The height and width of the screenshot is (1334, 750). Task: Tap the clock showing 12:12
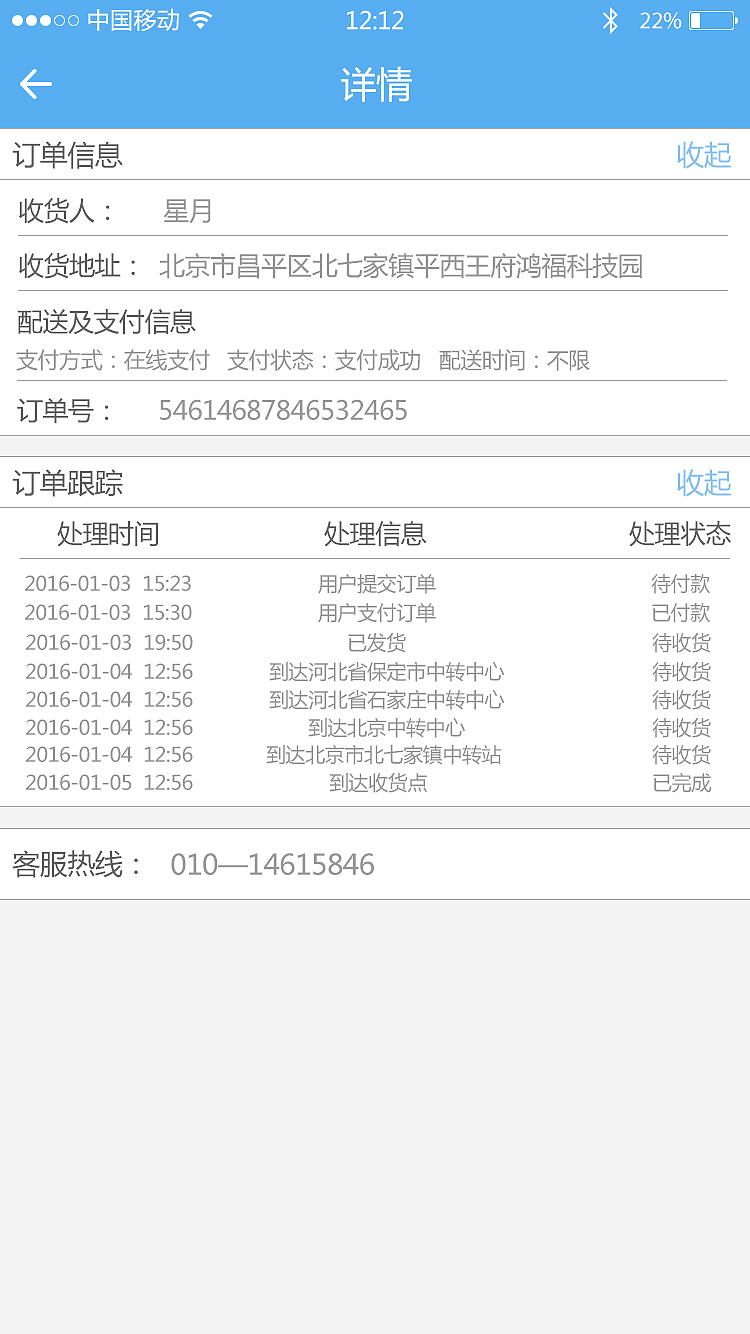(375, 19)
